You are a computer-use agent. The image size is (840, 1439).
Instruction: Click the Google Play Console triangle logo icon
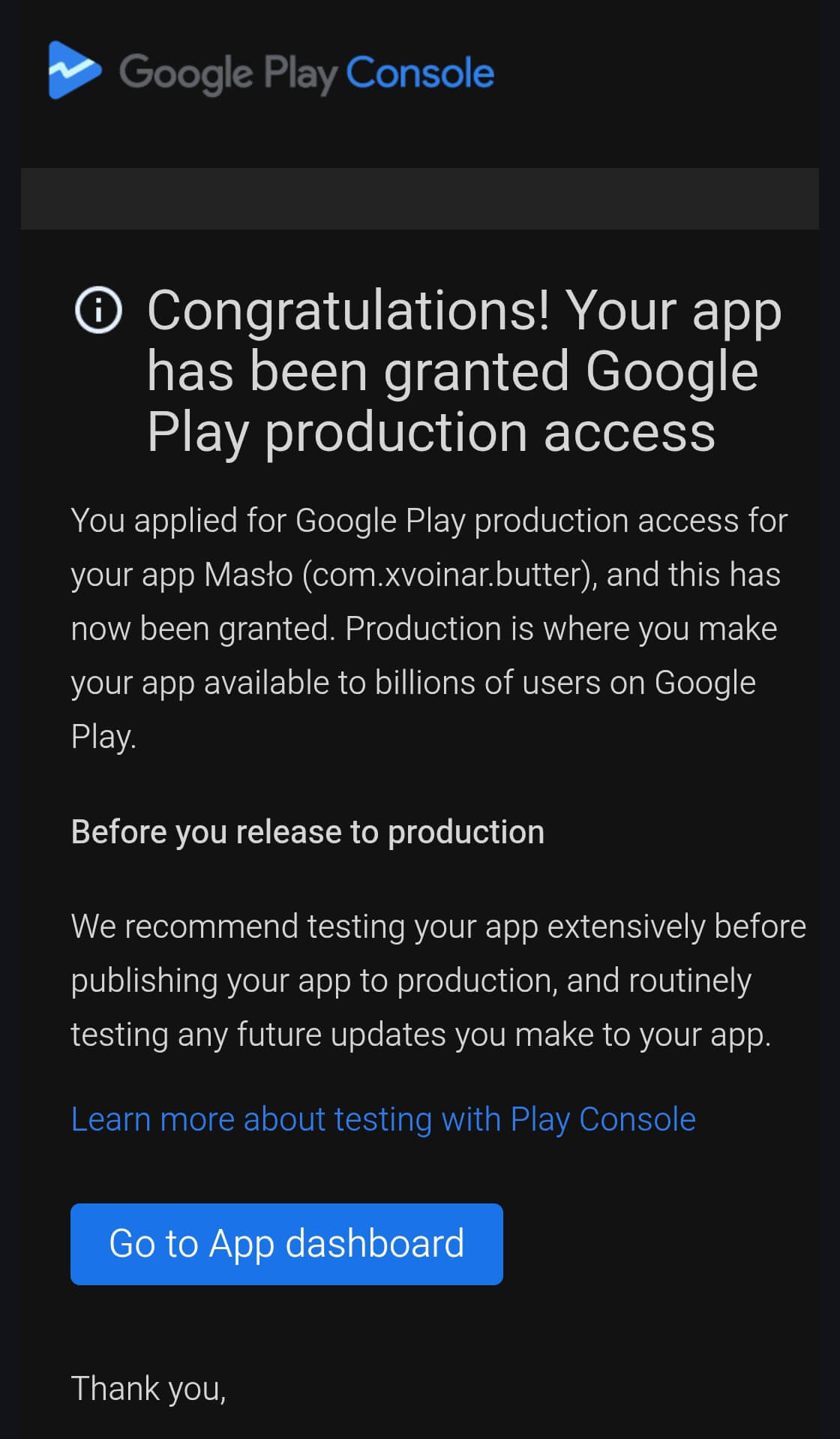(x=73, y=71)
